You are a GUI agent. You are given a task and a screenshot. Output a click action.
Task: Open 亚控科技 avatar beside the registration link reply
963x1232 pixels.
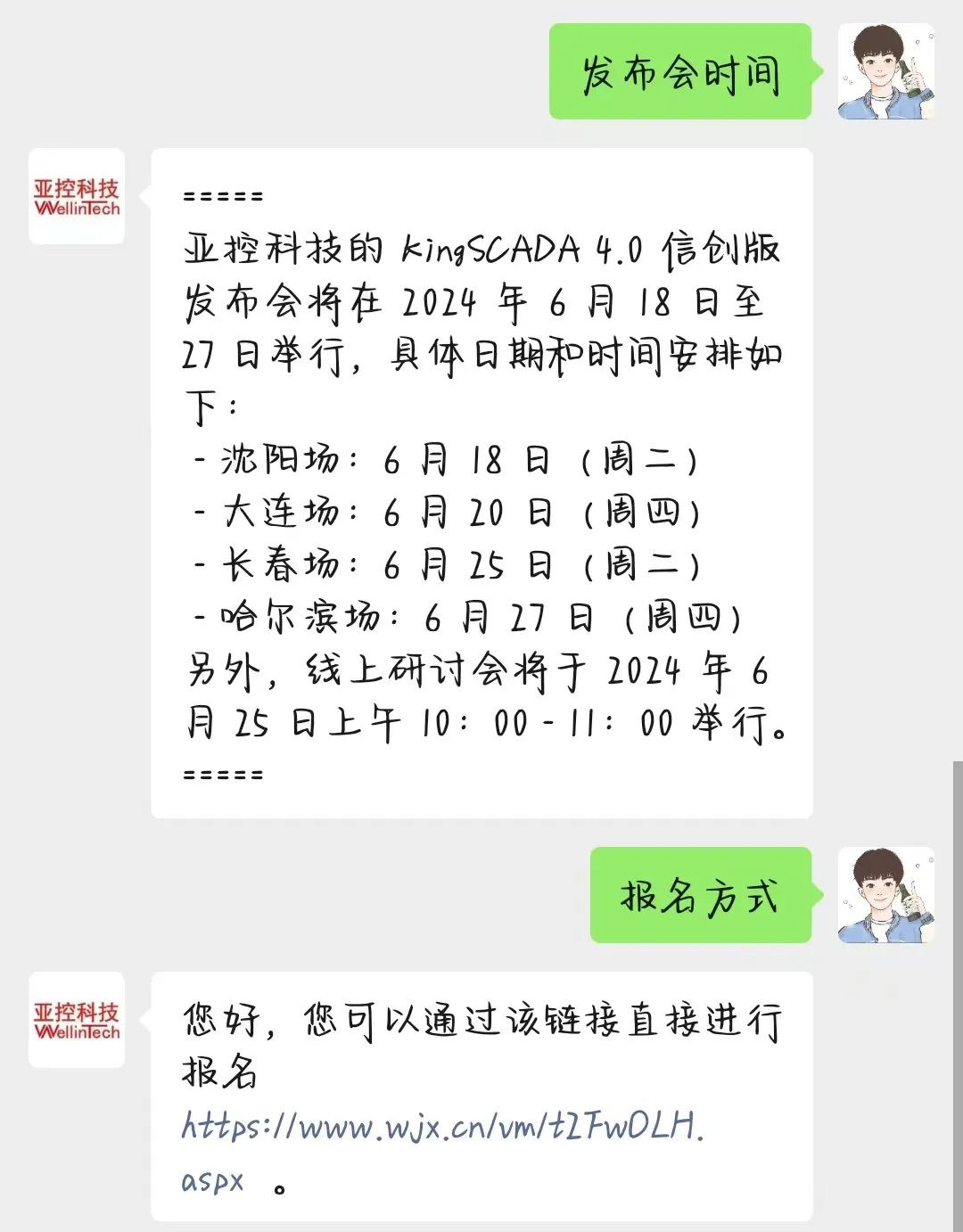[x=77, y=1020]
